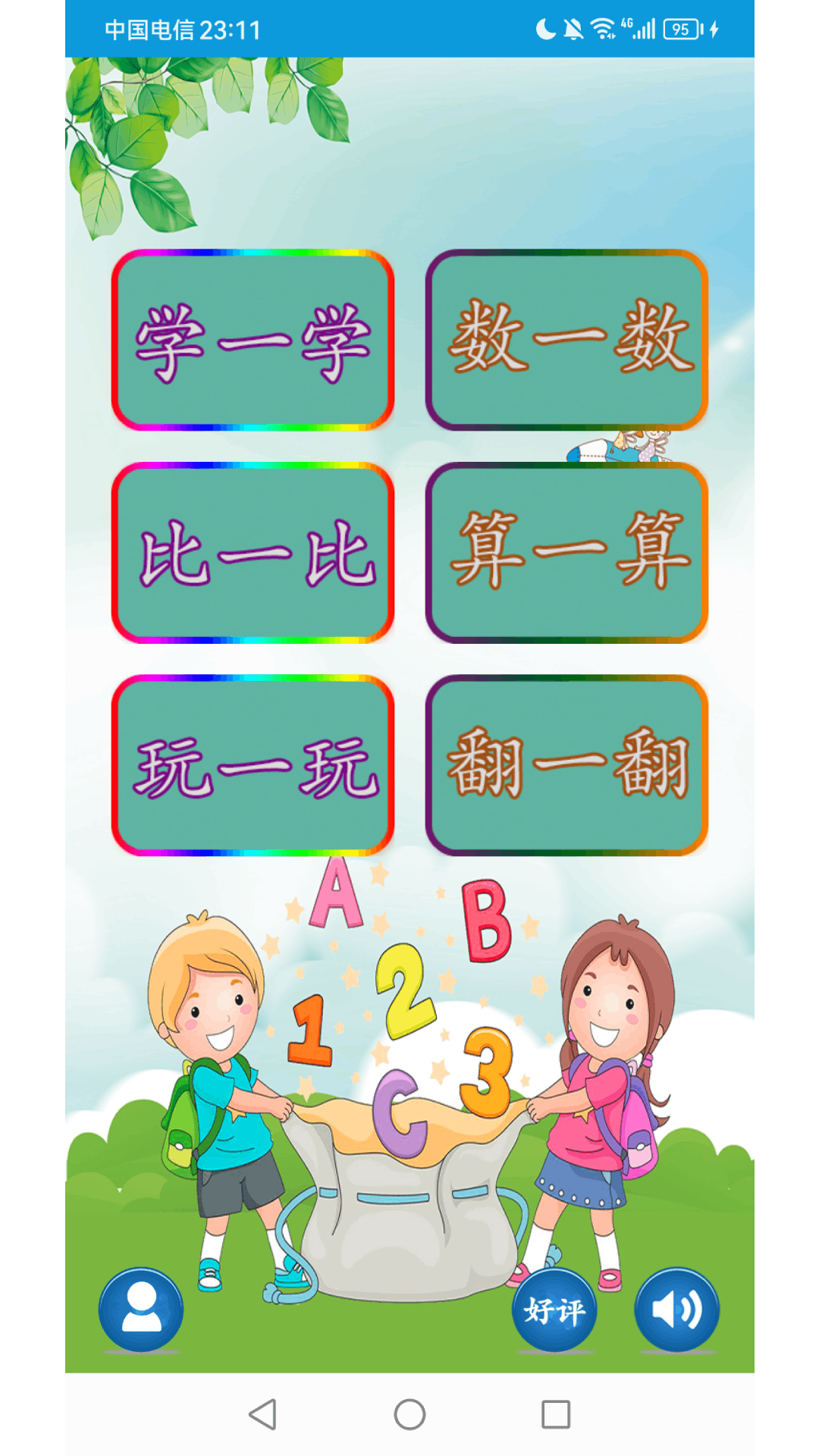Start the 比一比 comparison game

pyautogui.click(x=253, y=553)
